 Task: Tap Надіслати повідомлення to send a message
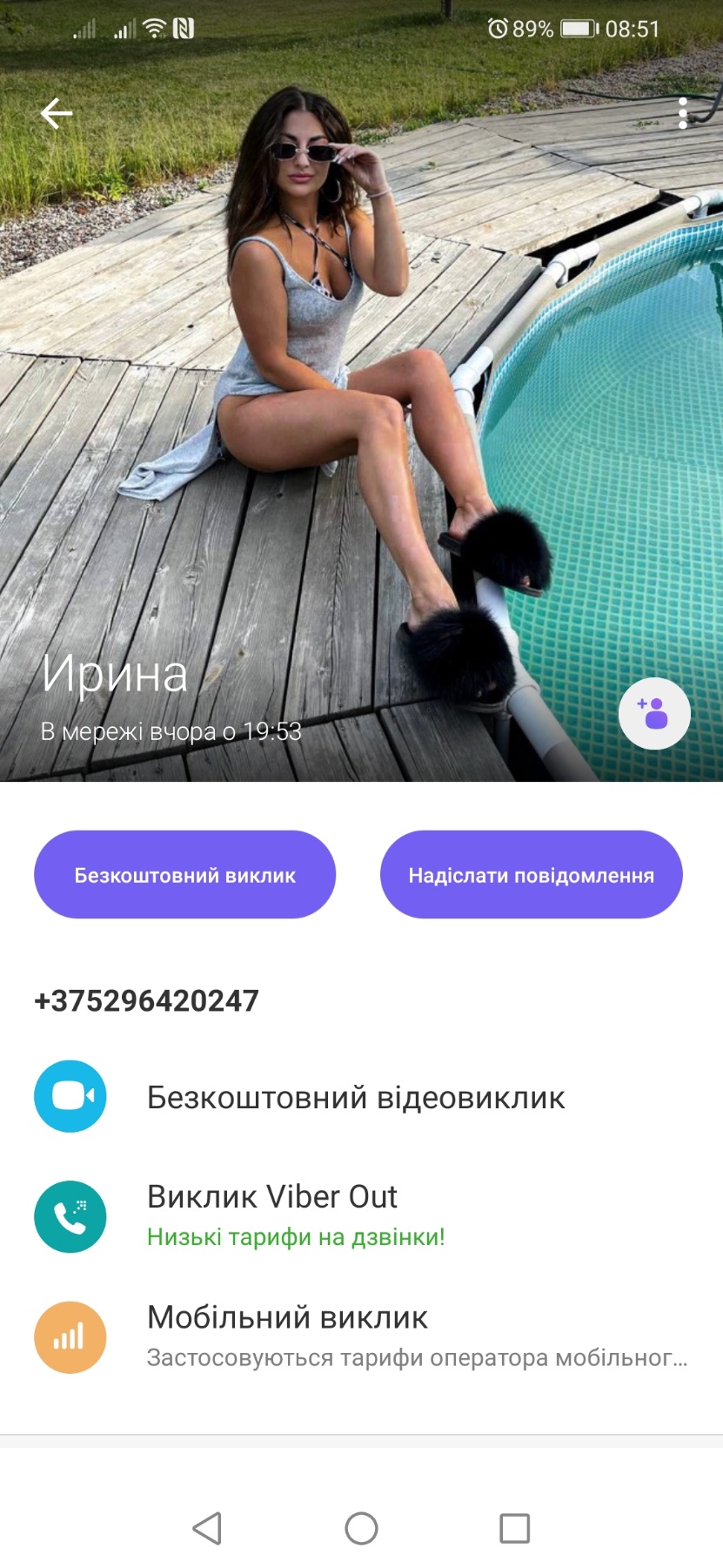(x=531, y=874)
